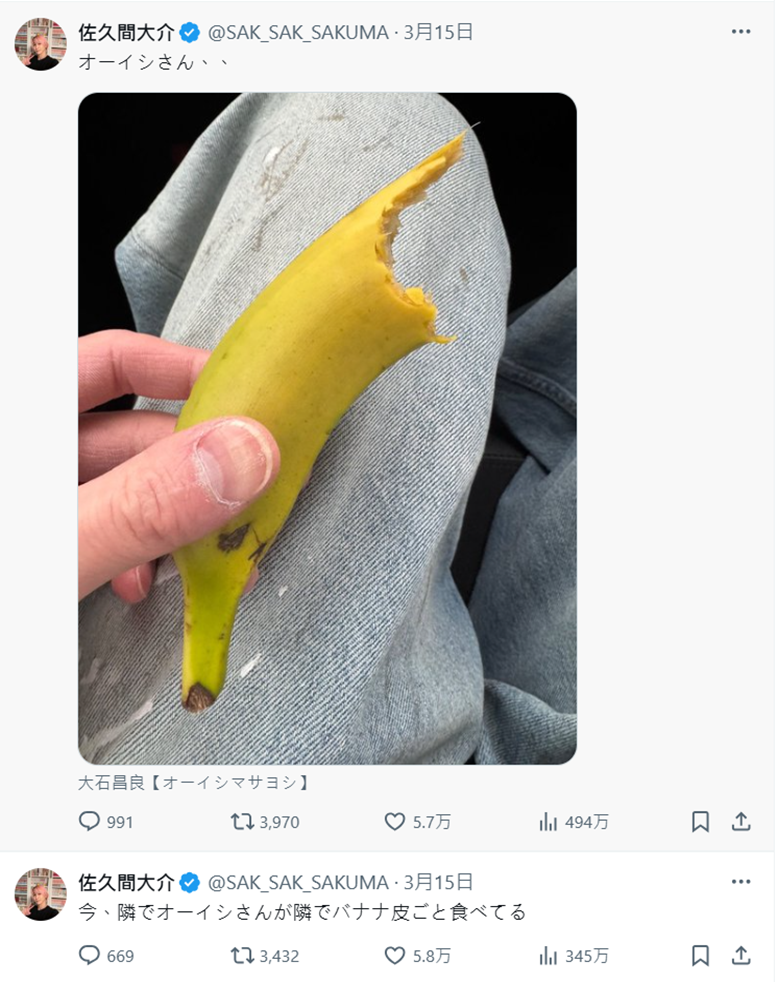Bookmark the post with the banana photo
This screenshot has width=778, height=982.
click(x=700, y=822)
